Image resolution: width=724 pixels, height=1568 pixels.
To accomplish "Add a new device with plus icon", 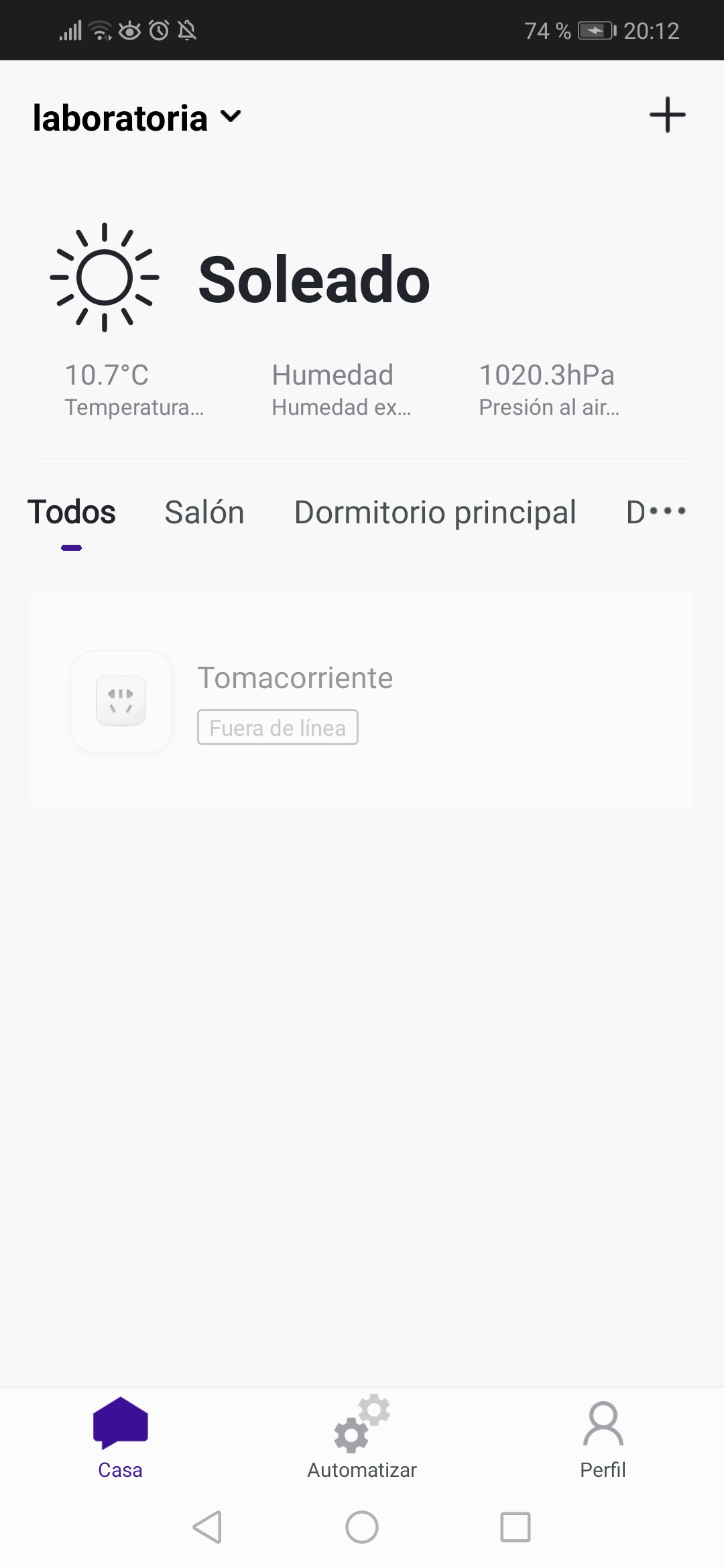I will tap(667, 115).
